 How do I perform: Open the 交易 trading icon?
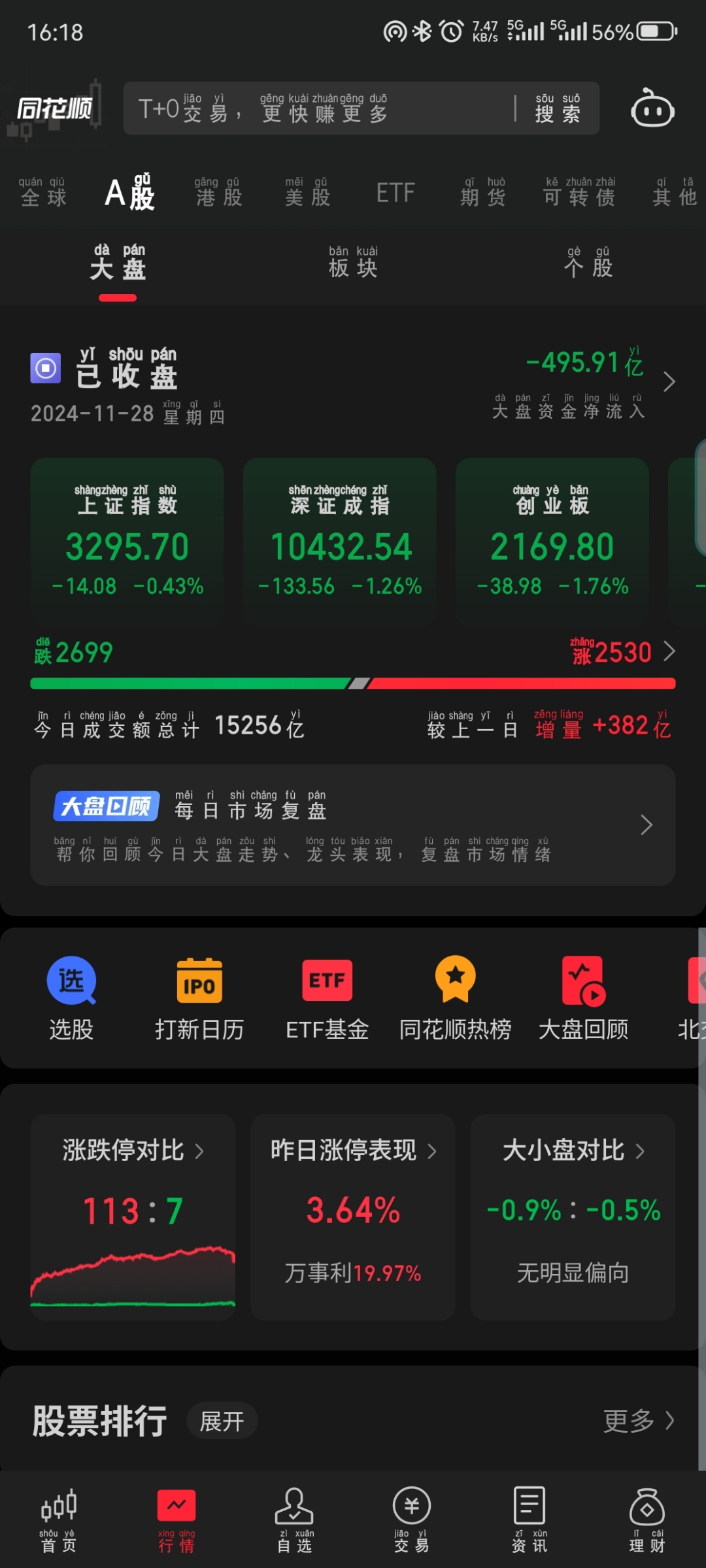[x=411, y=1516]
